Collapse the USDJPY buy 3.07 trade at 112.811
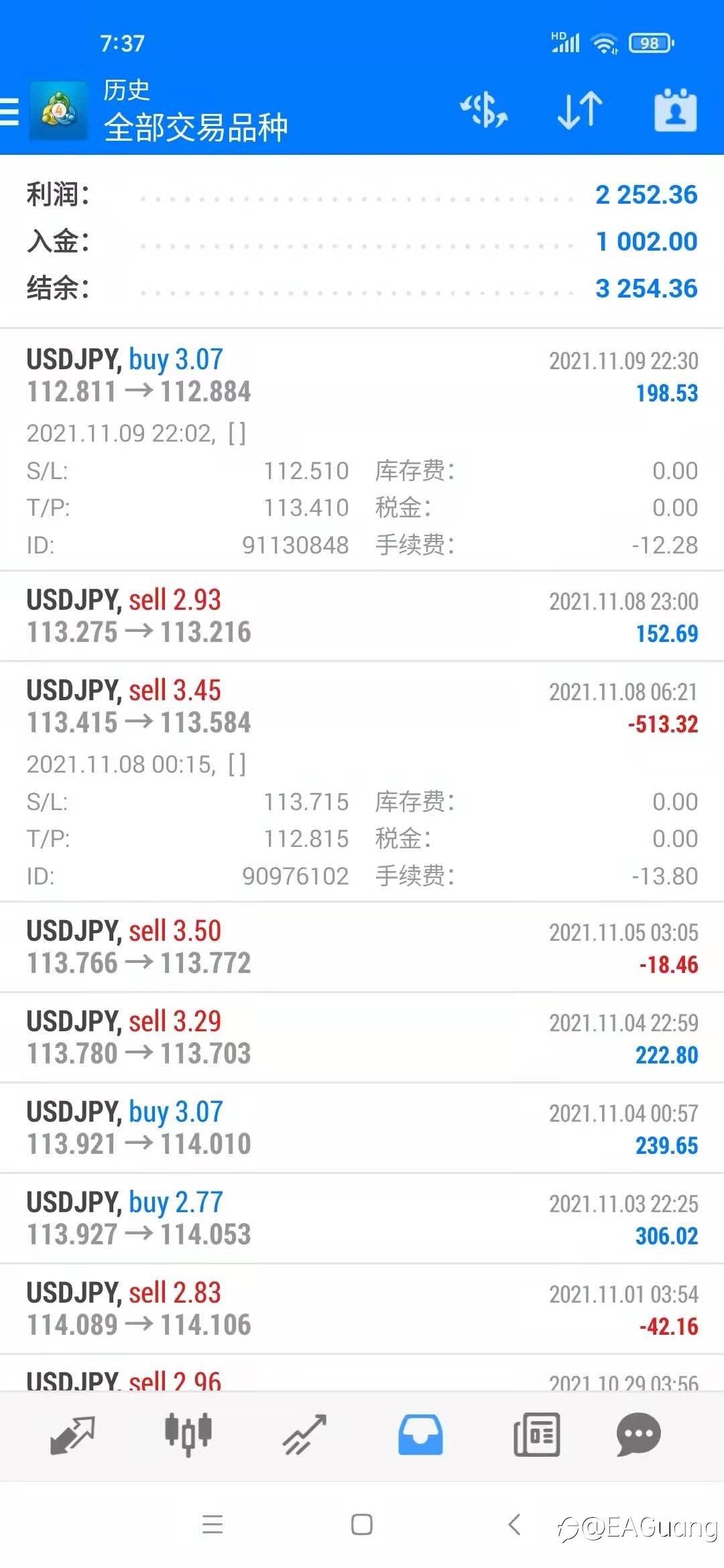 (x=362, y=450)
